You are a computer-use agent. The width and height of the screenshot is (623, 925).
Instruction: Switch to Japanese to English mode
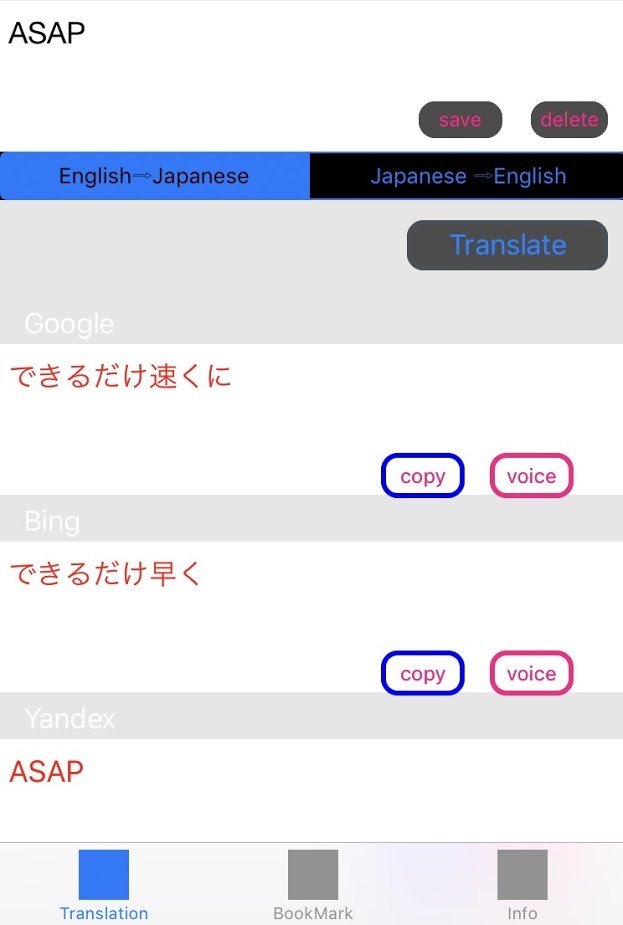coord(467,176)
